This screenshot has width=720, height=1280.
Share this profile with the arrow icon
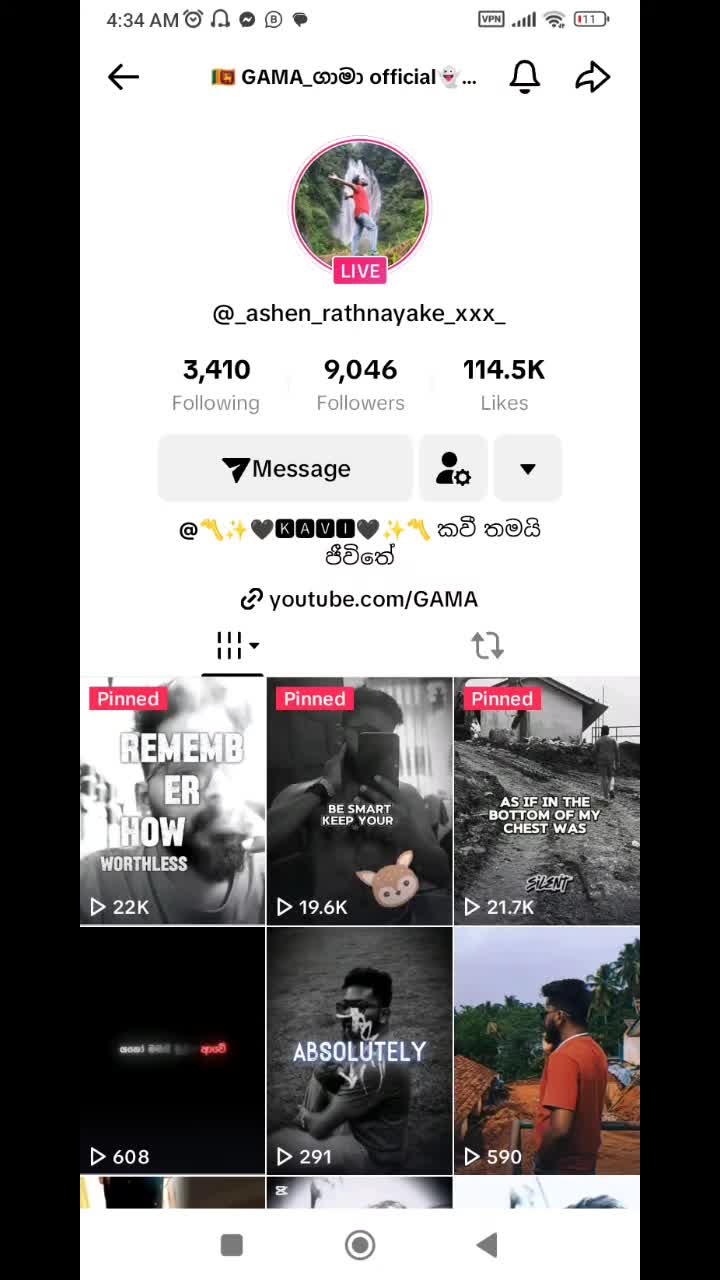point(593,77)
